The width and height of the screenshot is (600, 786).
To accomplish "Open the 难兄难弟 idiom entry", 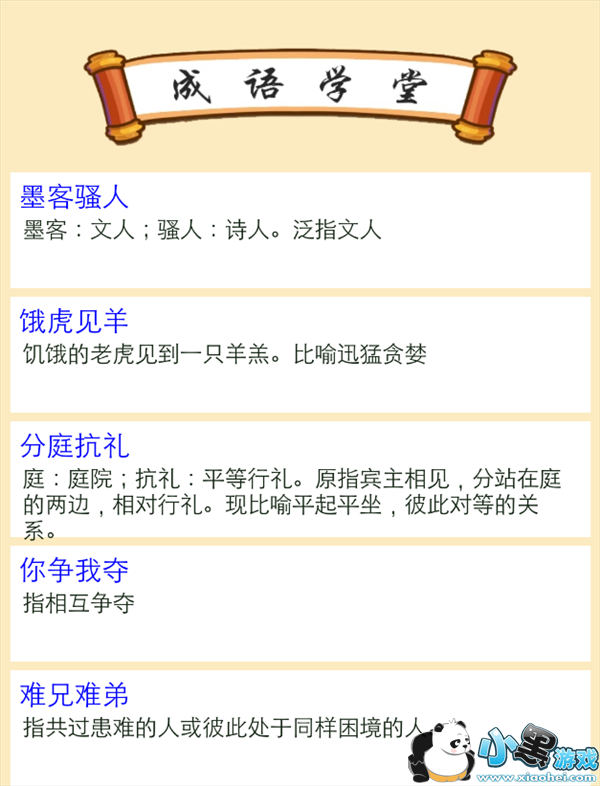I will (x=75, y=695).
